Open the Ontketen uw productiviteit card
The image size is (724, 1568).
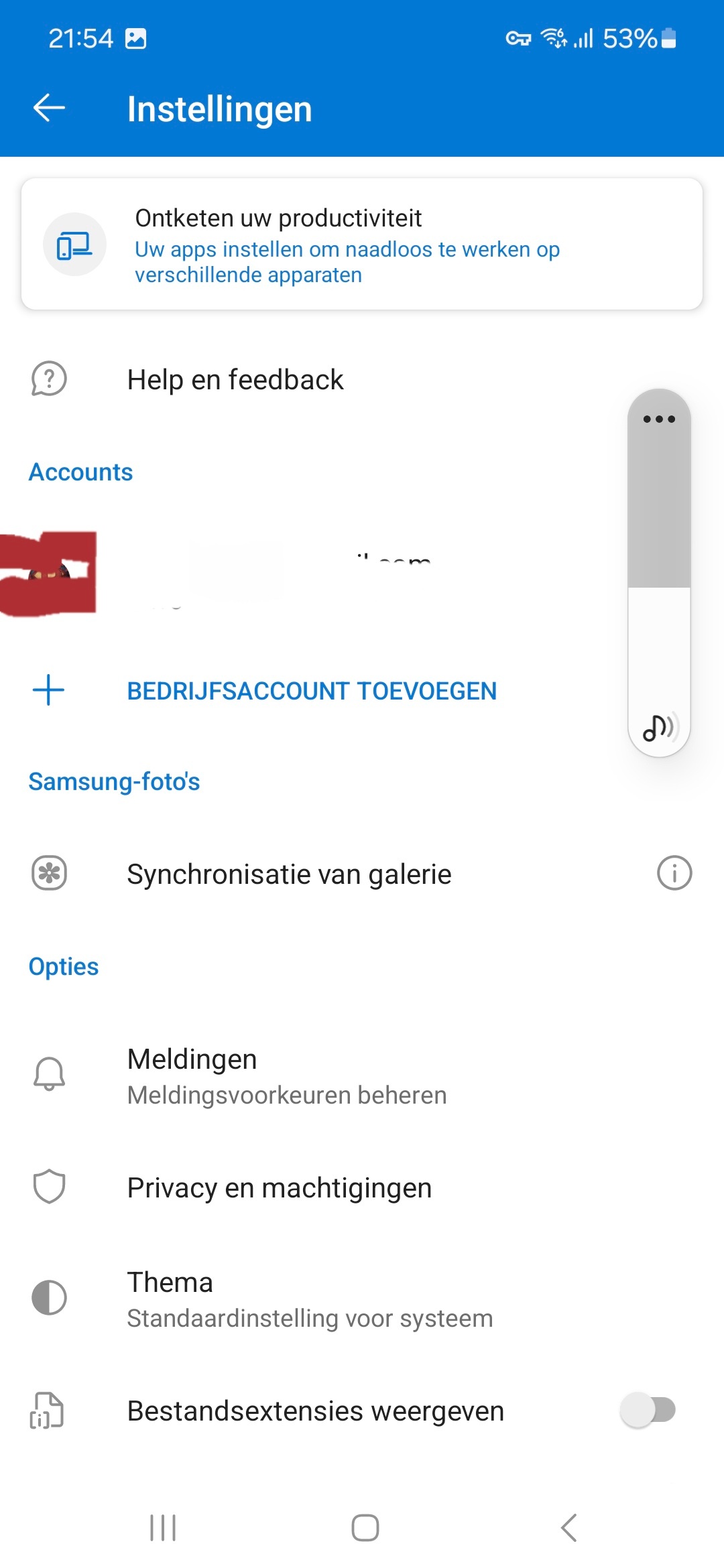362,245
